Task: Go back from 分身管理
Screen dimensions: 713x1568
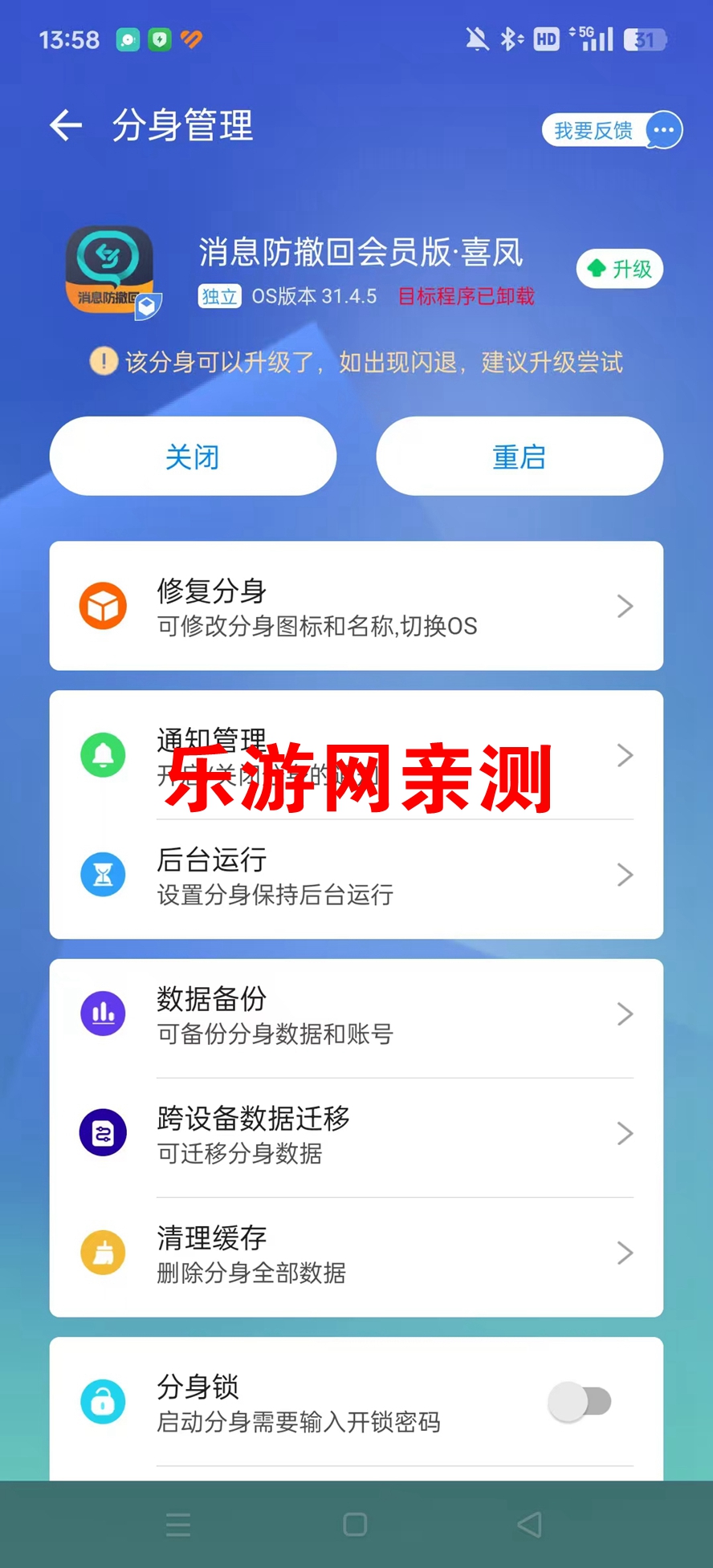Action: click(66, 125)
